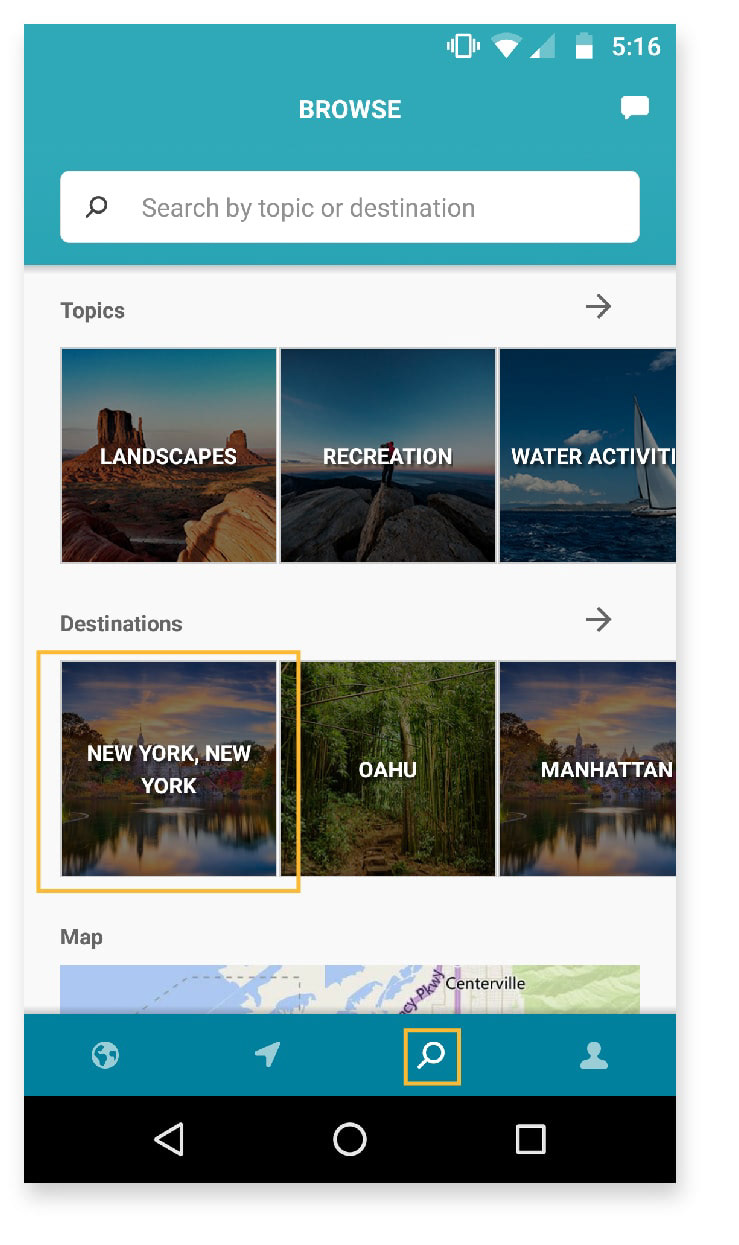
Task: Open the chat bubble icon in header
Action: (634, 108)
